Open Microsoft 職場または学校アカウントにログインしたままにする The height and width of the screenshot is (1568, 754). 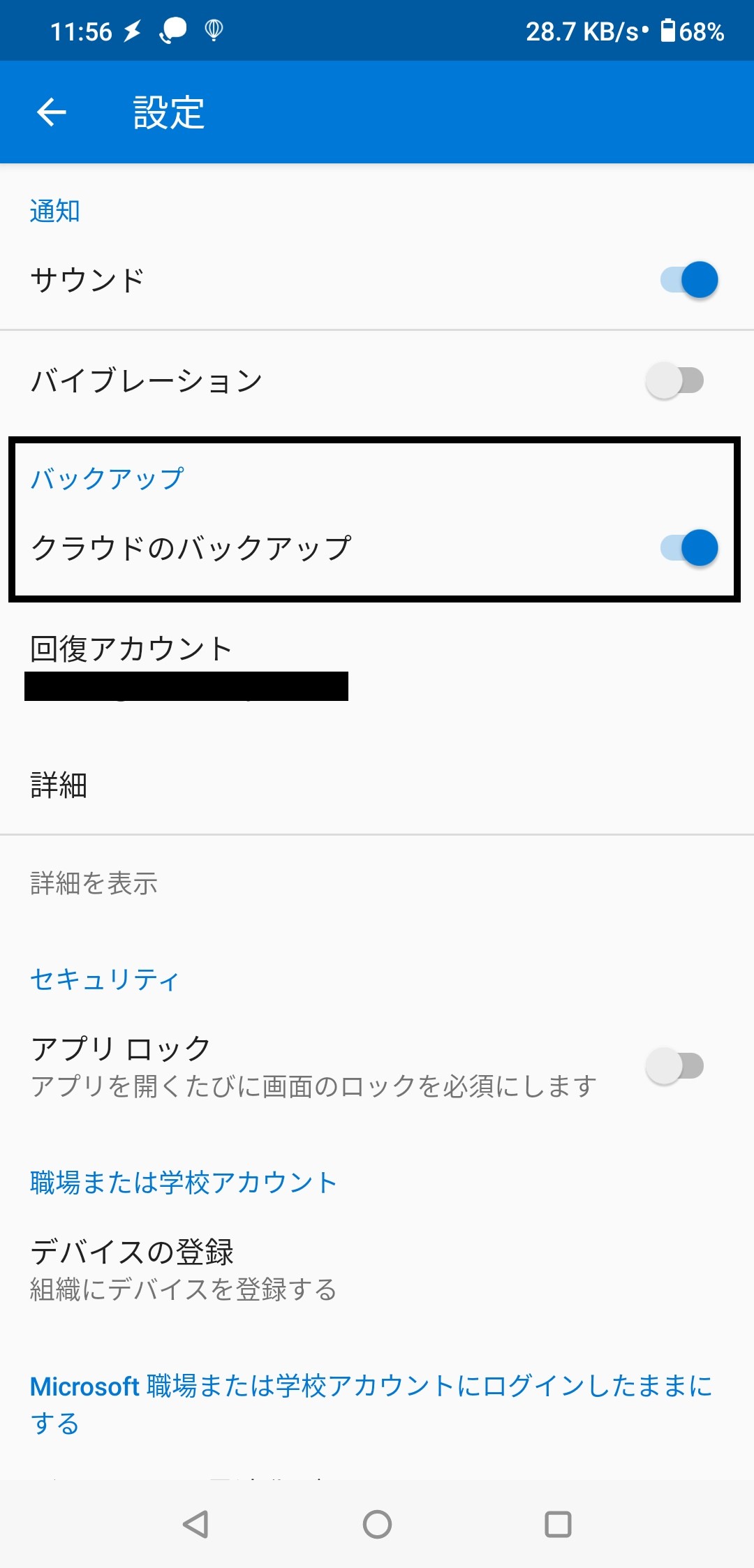tap(370, 1403)
